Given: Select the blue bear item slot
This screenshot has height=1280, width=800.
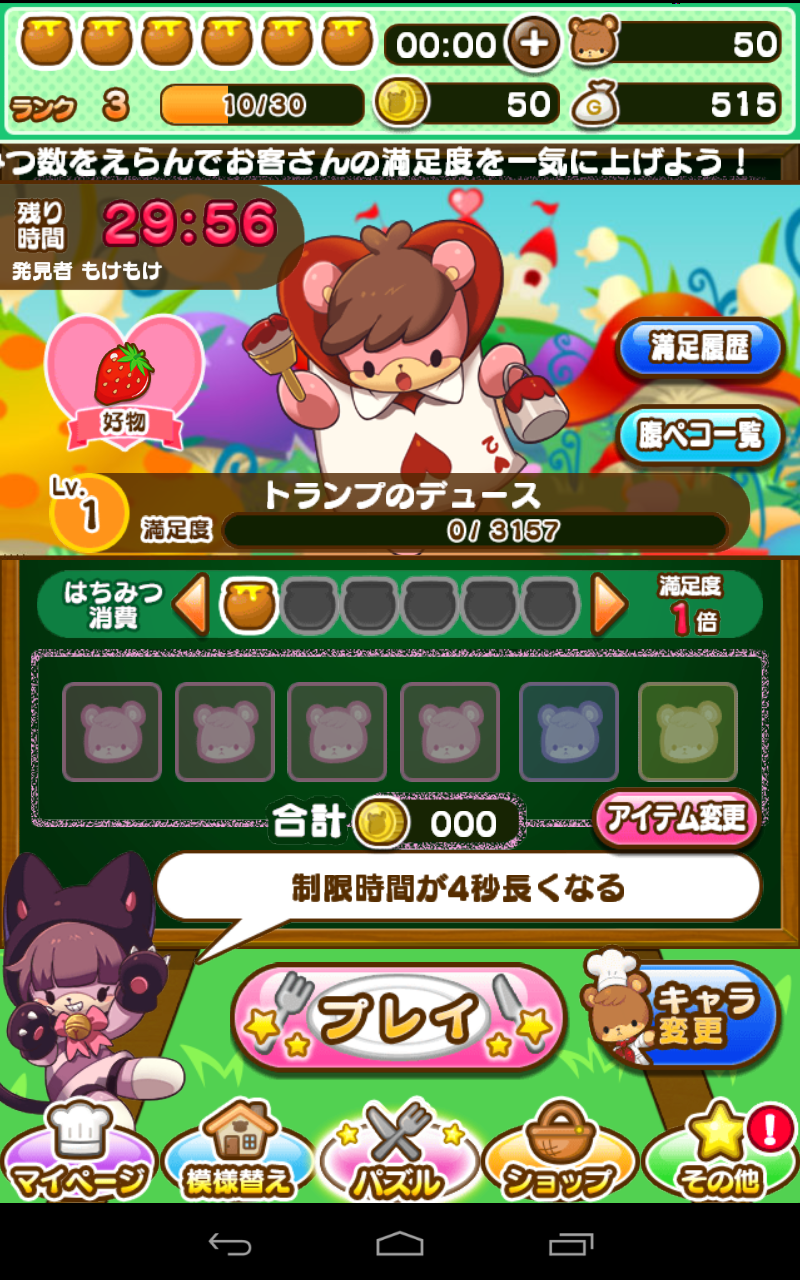Looking at the screenshot, I should (569, 732).
